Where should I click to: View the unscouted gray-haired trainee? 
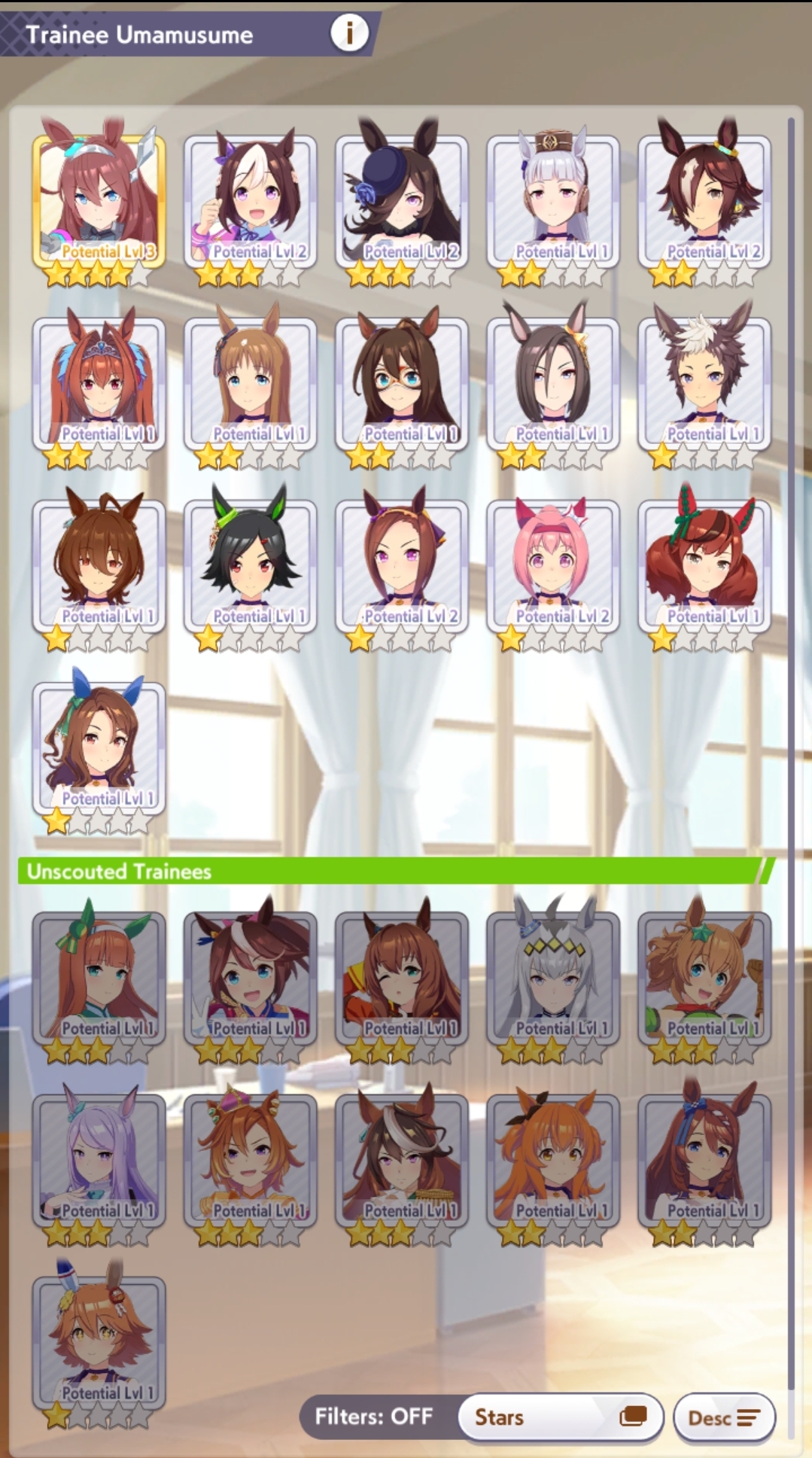pos(553,979)
